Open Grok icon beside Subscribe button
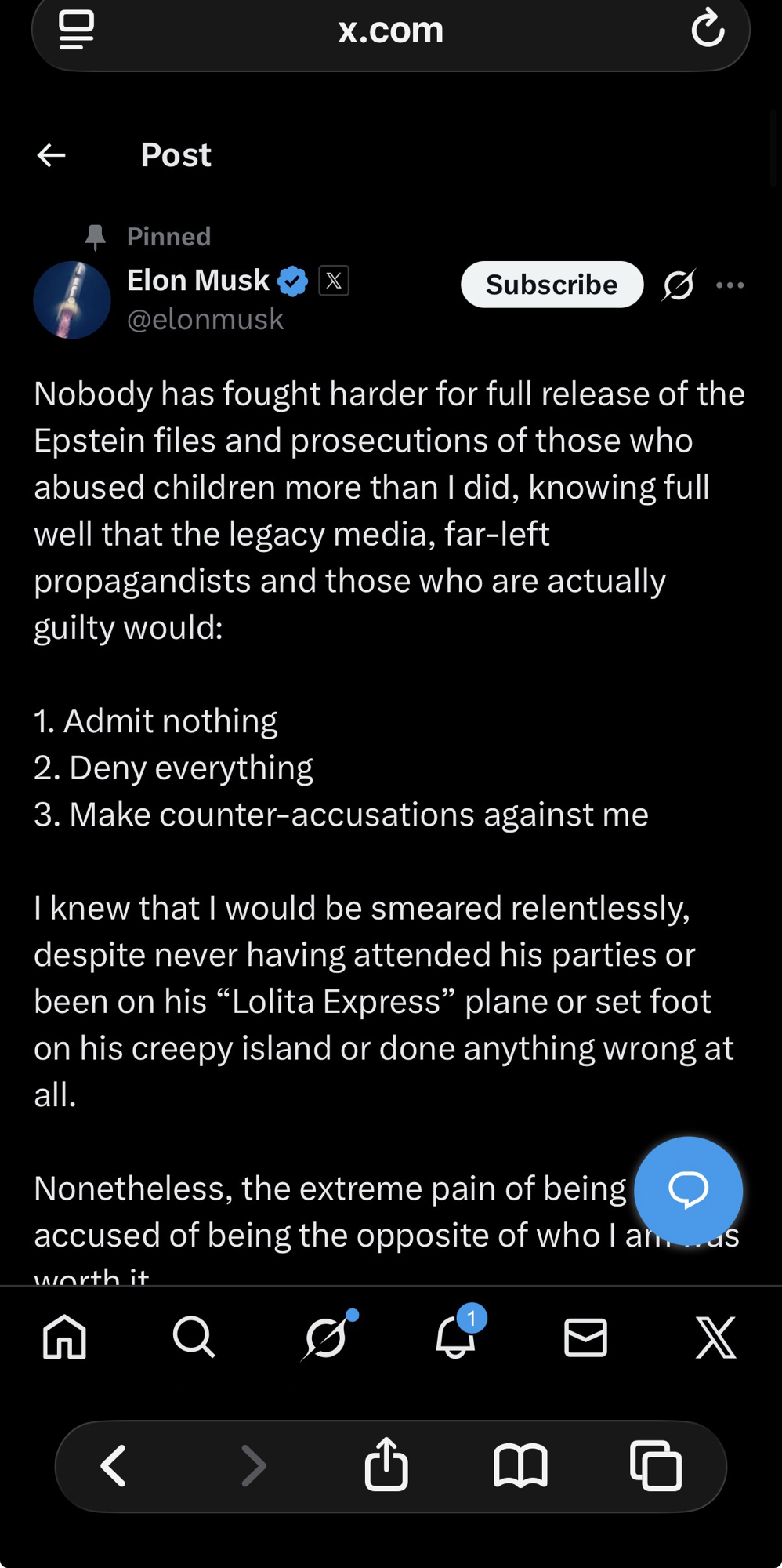 pyautogui.click(x=679, y=285)
